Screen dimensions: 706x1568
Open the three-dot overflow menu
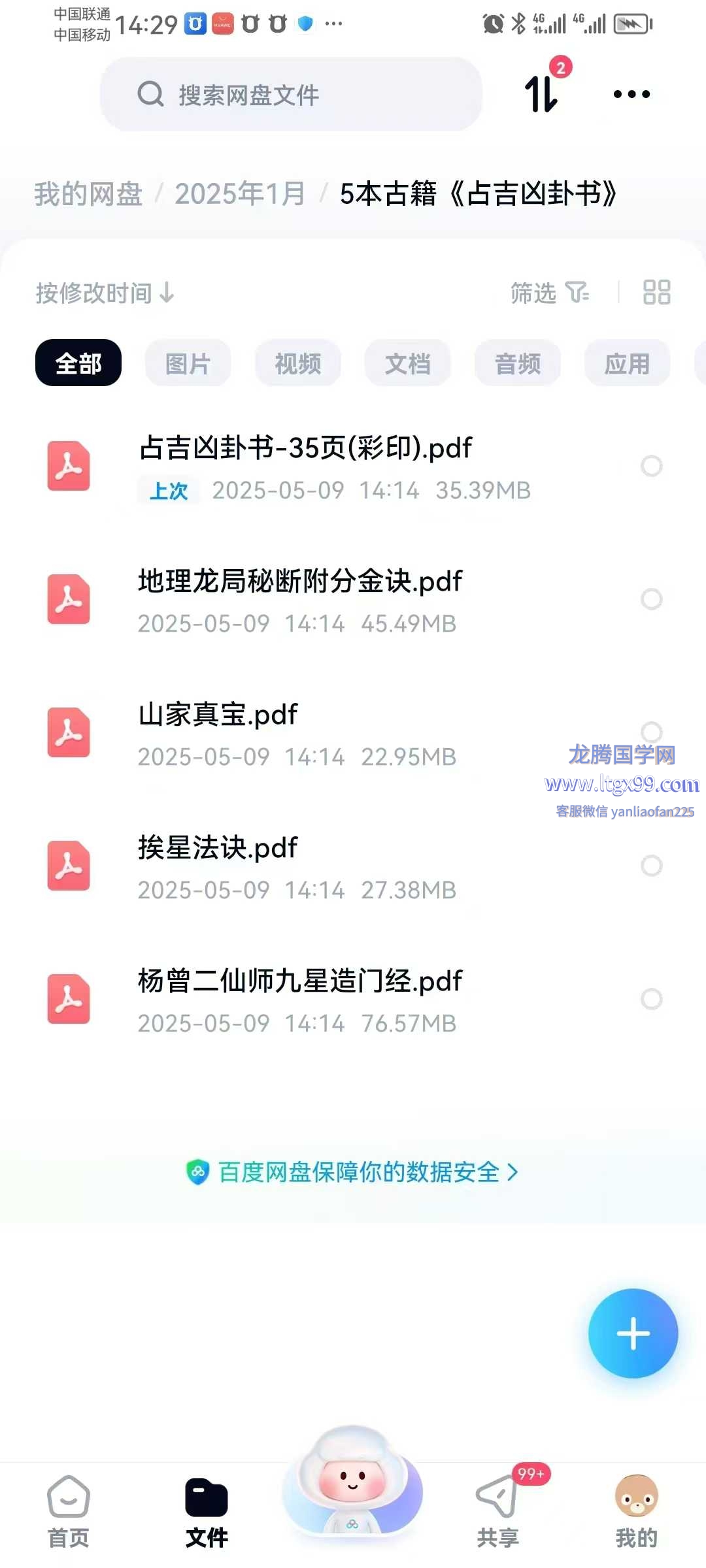[x=631, y=94]
